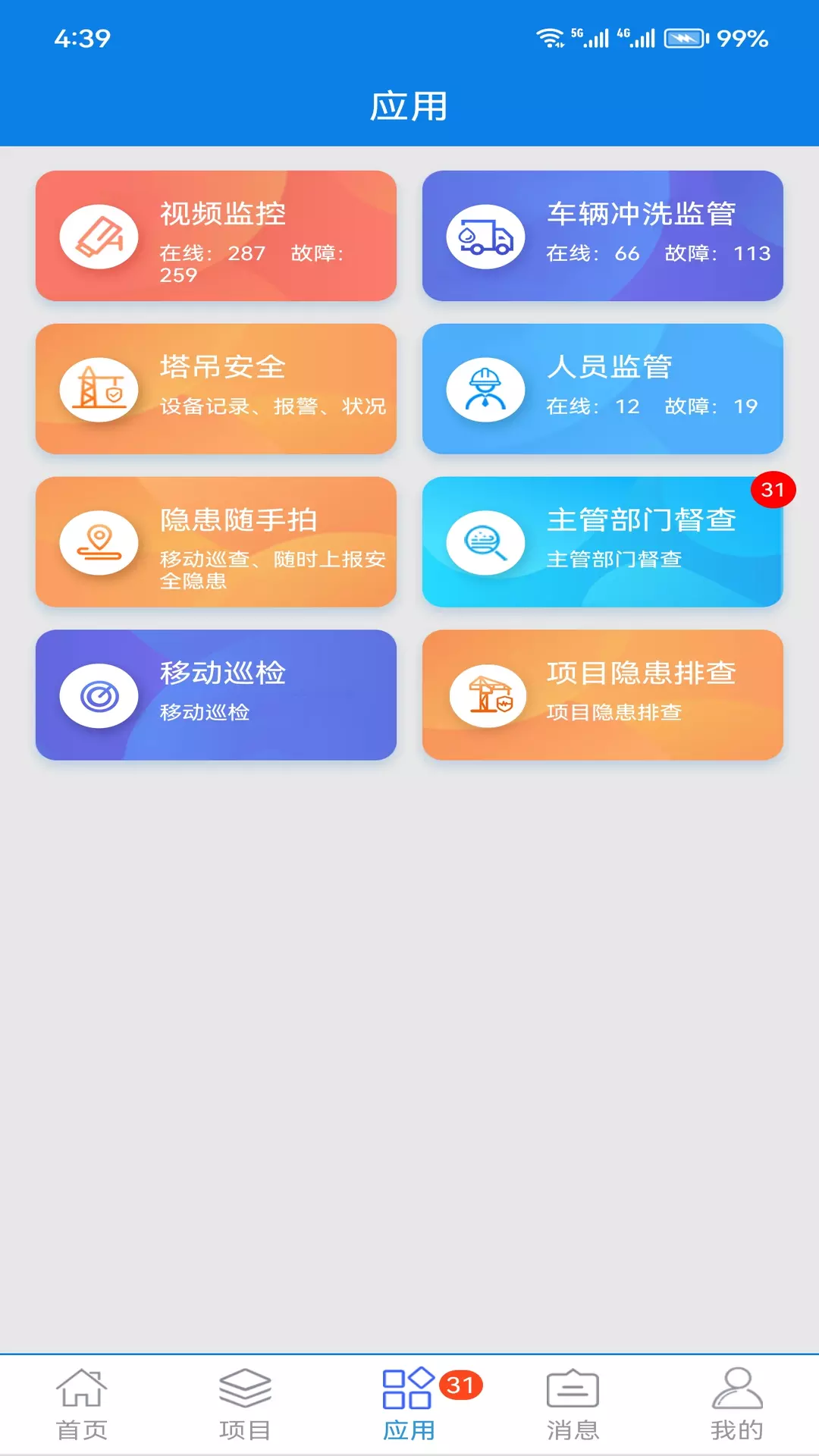Image resolution: width=819 pixels, height=1456 pixels.
Task: Select the 应用 tab
Action: pos(409,1405)
